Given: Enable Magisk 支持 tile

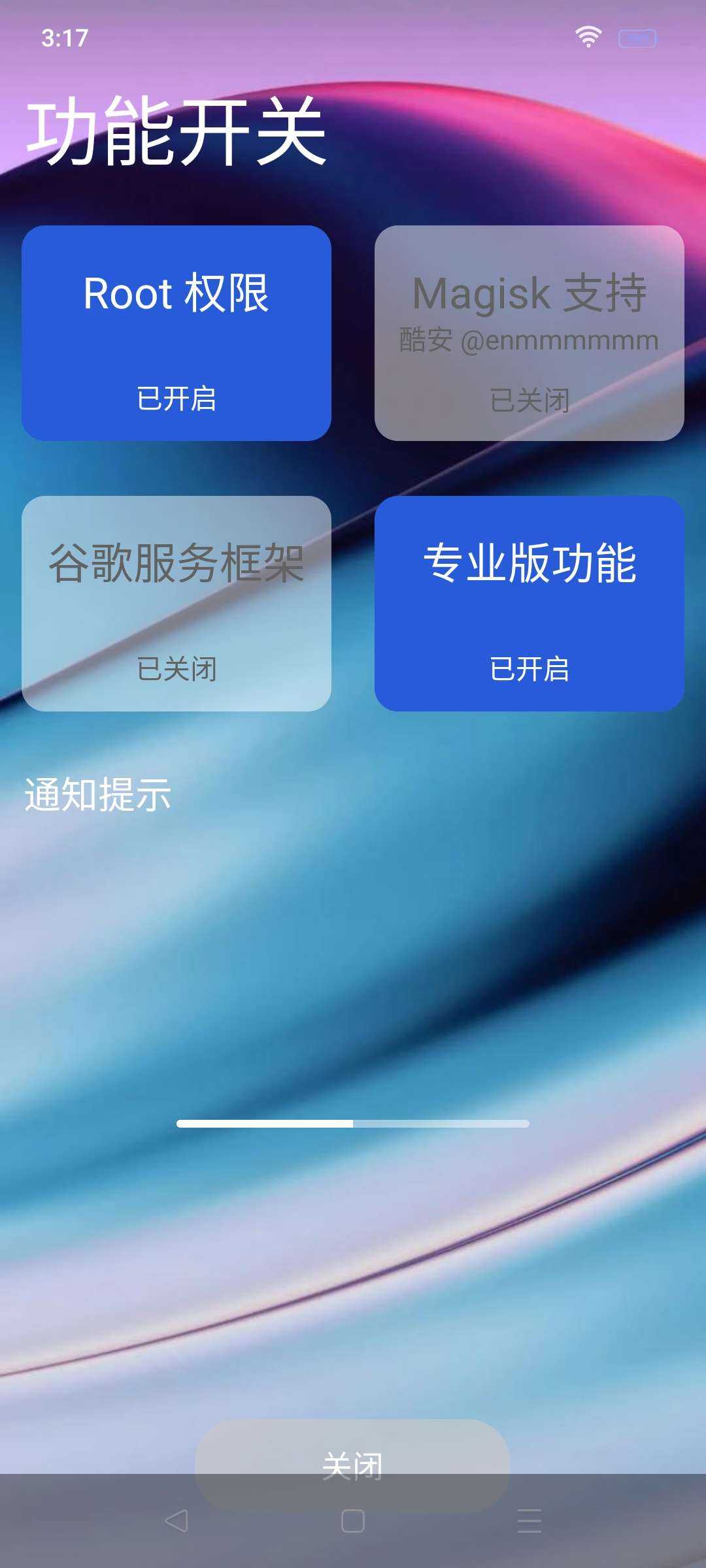Looking at the screenshot, I should click(x=529, y=333).
